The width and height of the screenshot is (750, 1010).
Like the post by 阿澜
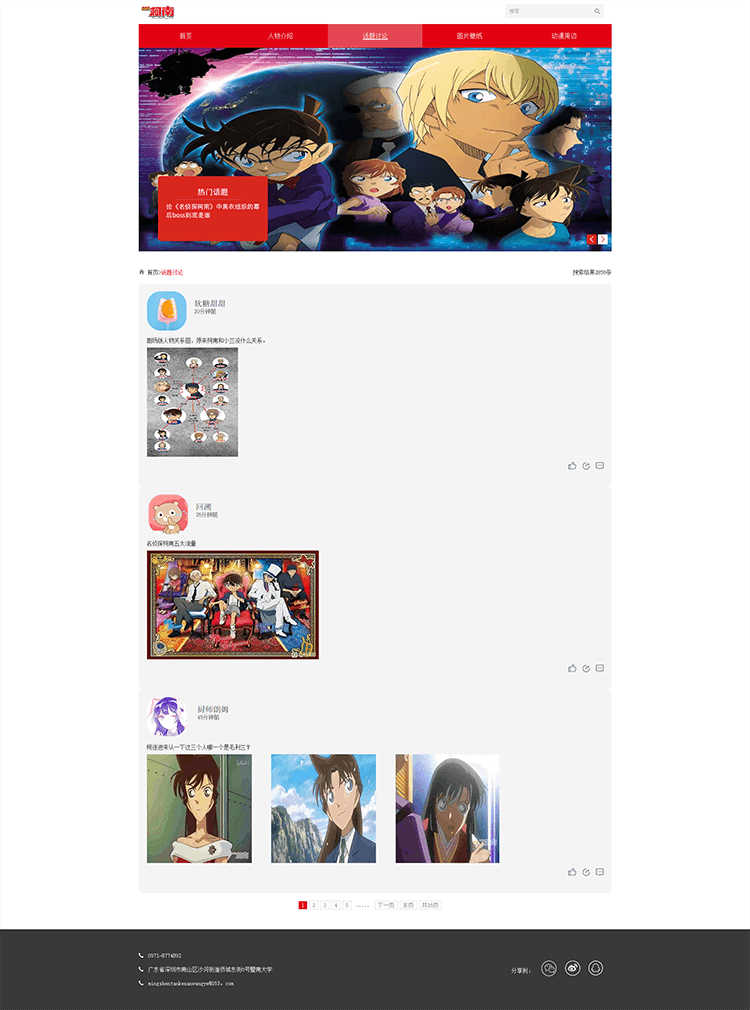pyautogui.click(x=573, y=668)
